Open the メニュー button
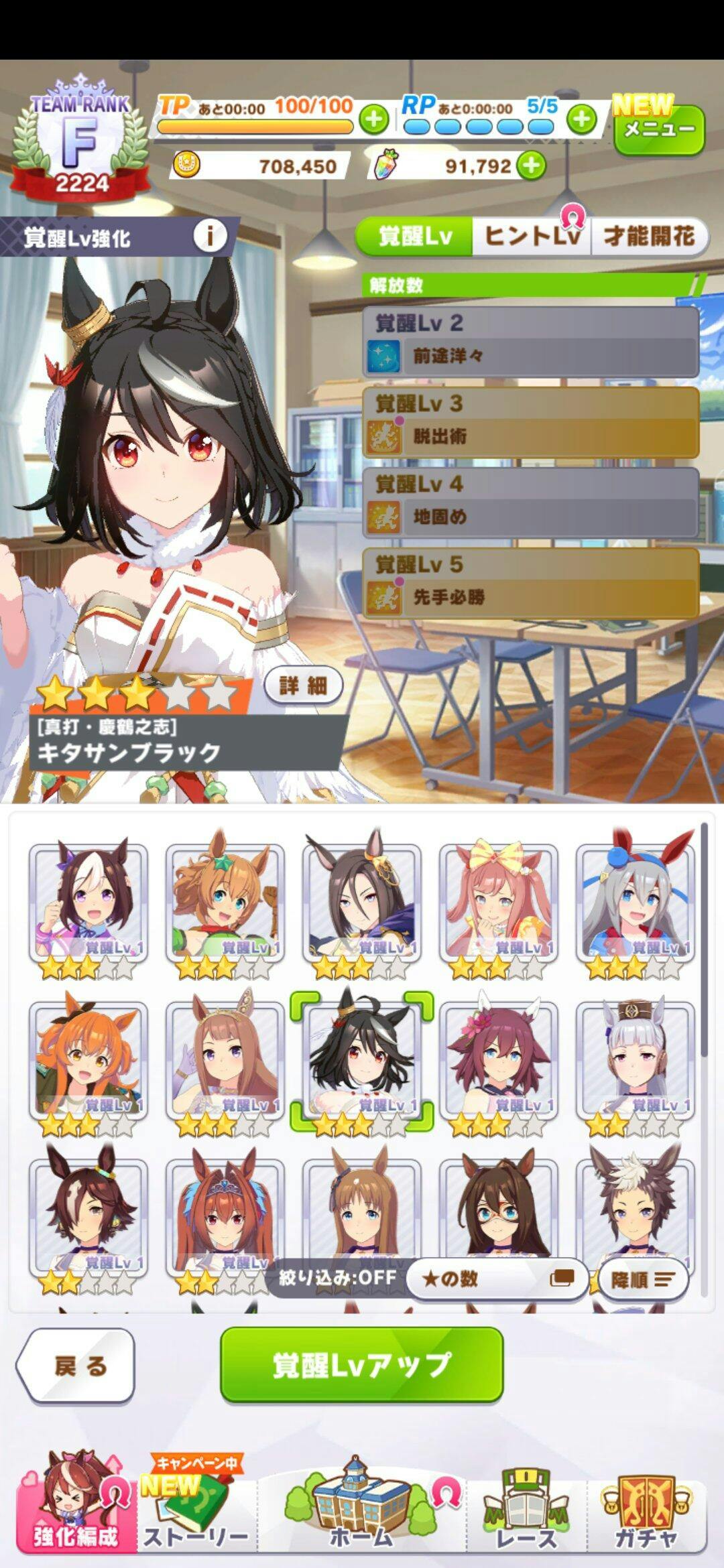The height and width of the screenshot is (1568, 724). pos(659,129)
